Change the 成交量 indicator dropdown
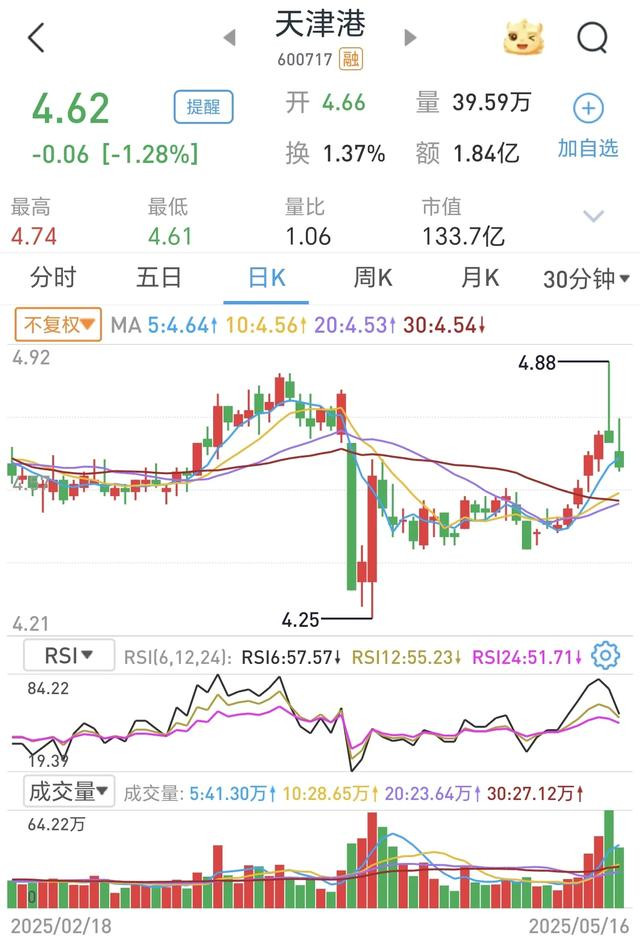 pyautogui.click(x=68, y=792)
